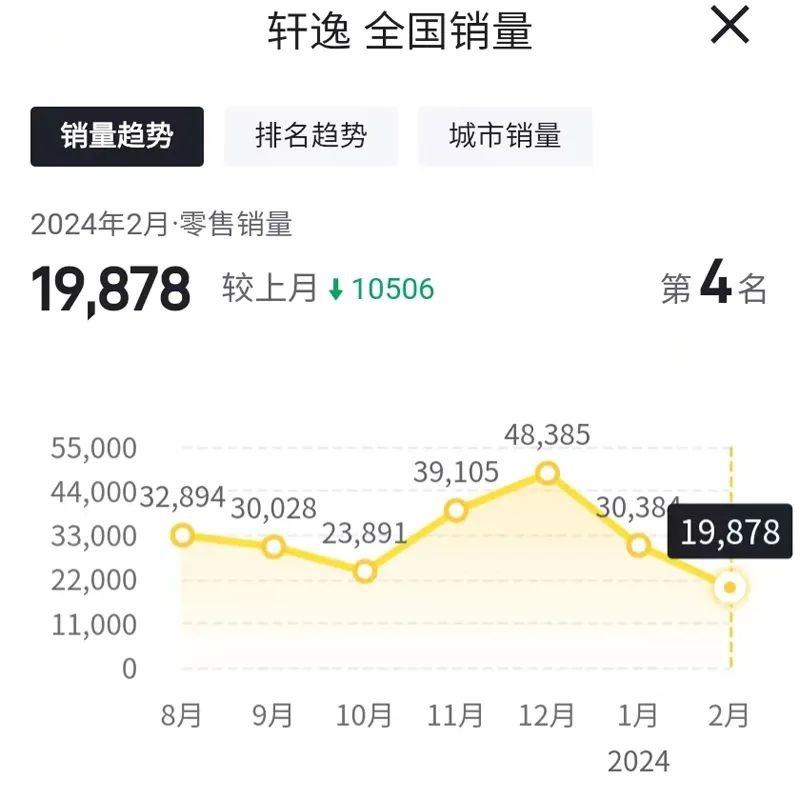Select the 12月 data point on chart

tap(547, 473)
